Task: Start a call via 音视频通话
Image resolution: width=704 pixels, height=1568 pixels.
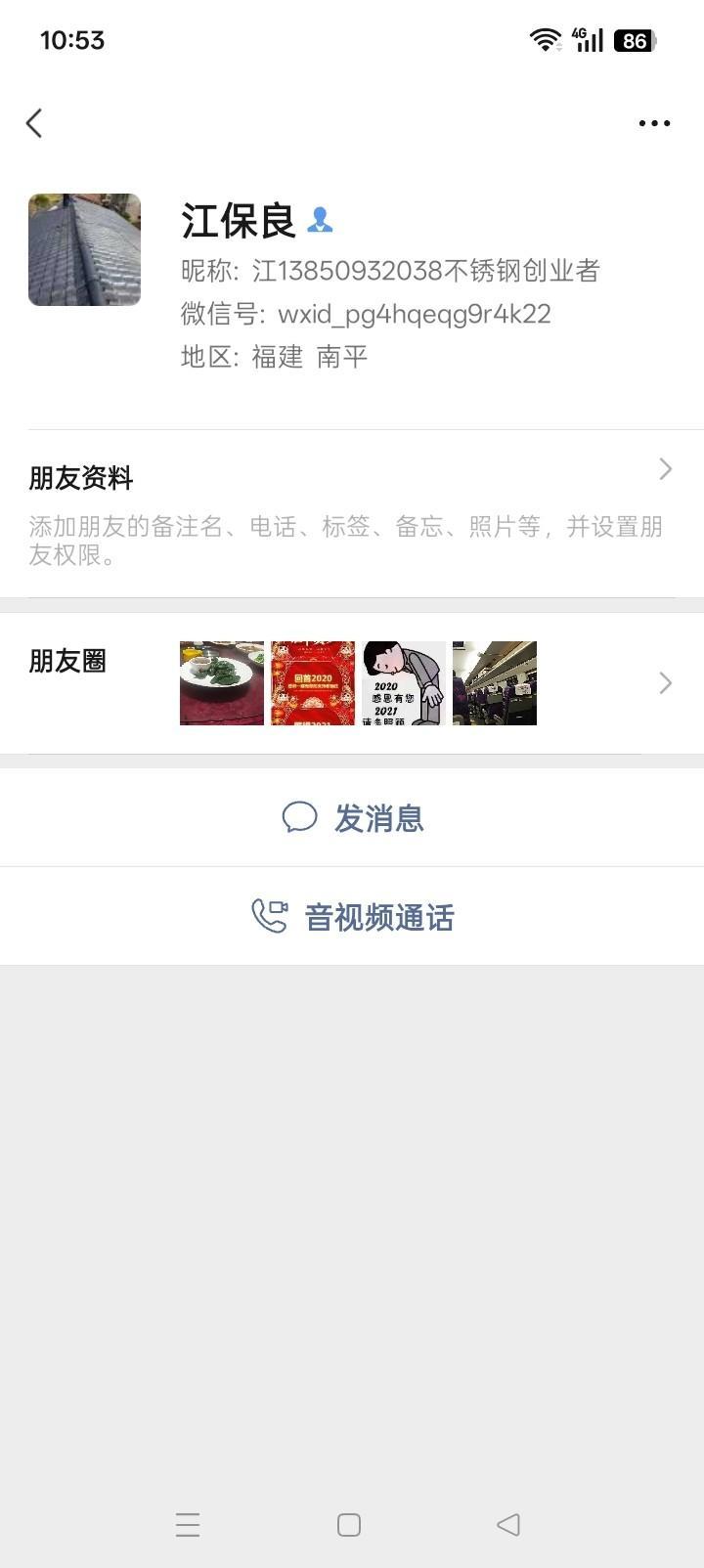Action: pos(352,917)
